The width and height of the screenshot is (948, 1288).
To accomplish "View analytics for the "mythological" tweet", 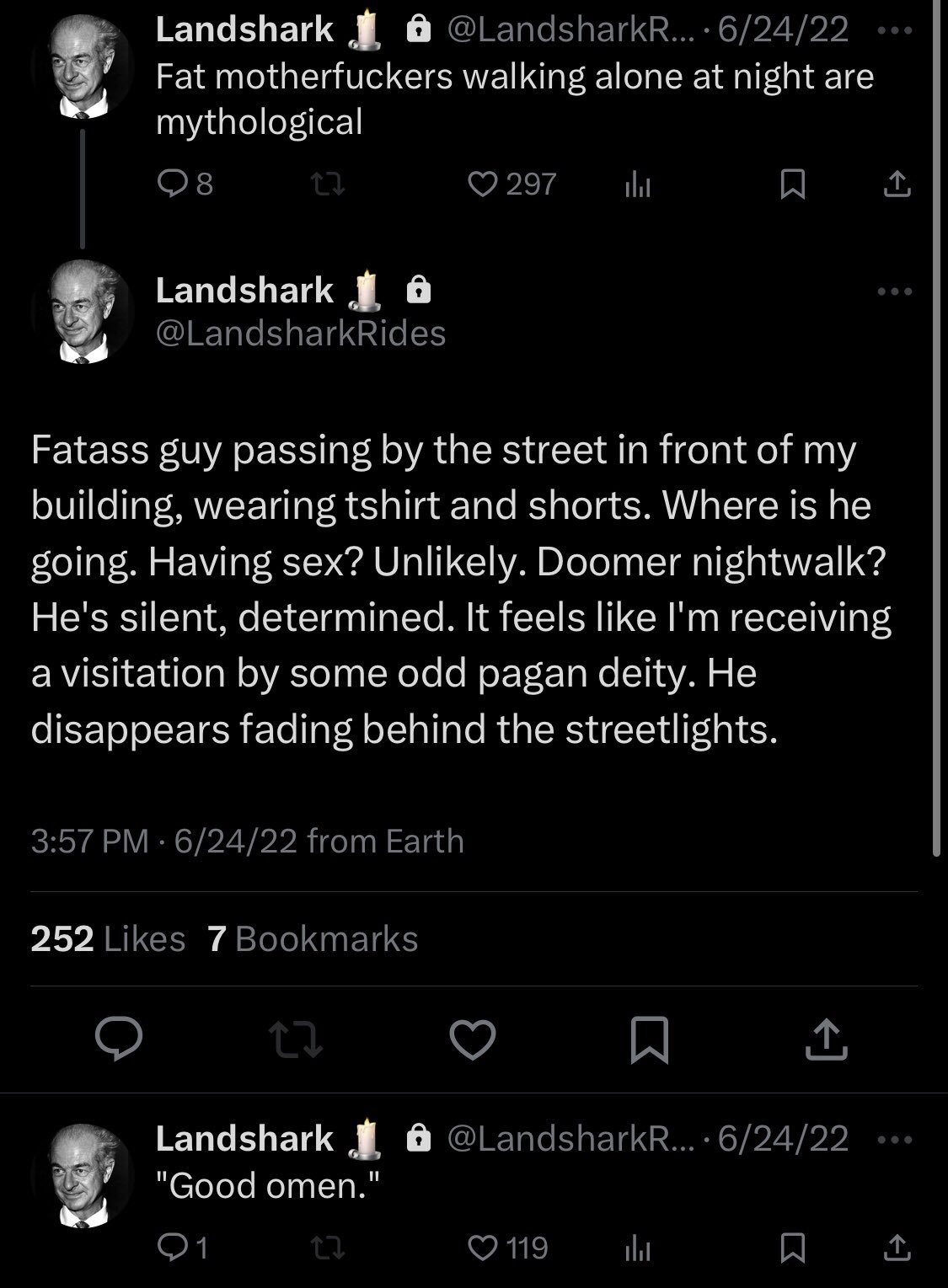I will [637, 184].
